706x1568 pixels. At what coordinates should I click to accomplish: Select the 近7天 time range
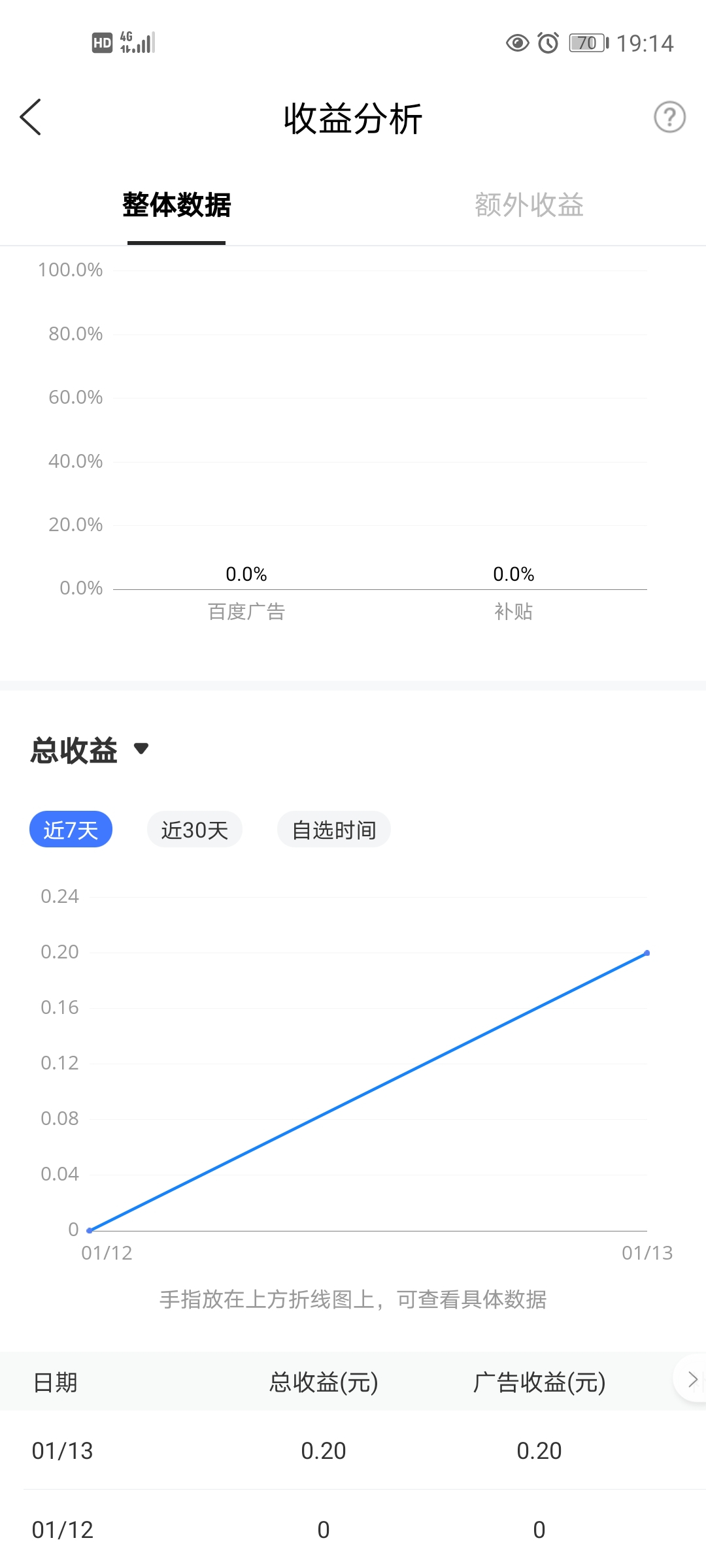[71, 829]
